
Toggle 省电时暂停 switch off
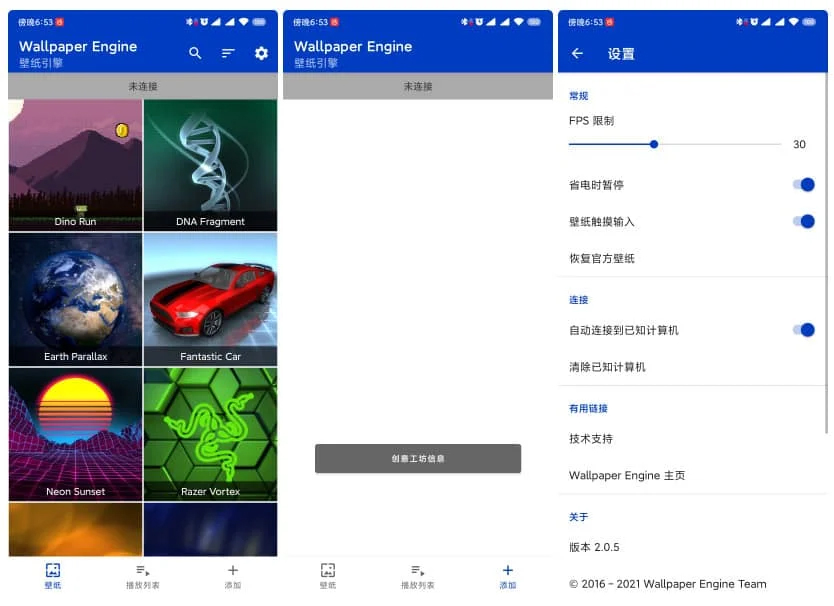pos(804,185)
